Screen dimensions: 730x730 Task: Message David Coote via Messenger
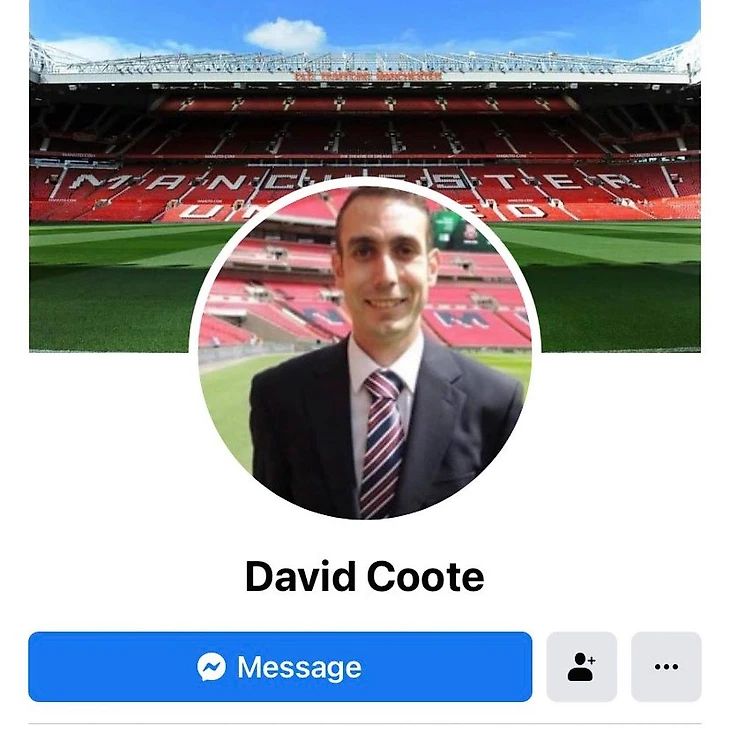[280, 667]
